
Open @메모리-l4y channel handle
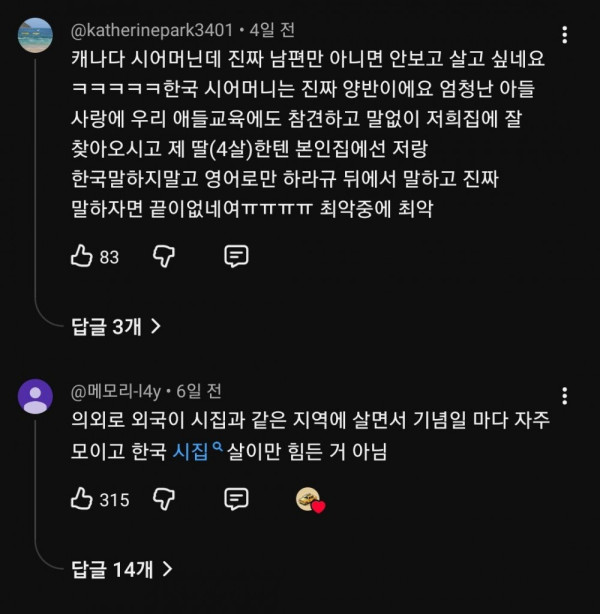[117, 390]
